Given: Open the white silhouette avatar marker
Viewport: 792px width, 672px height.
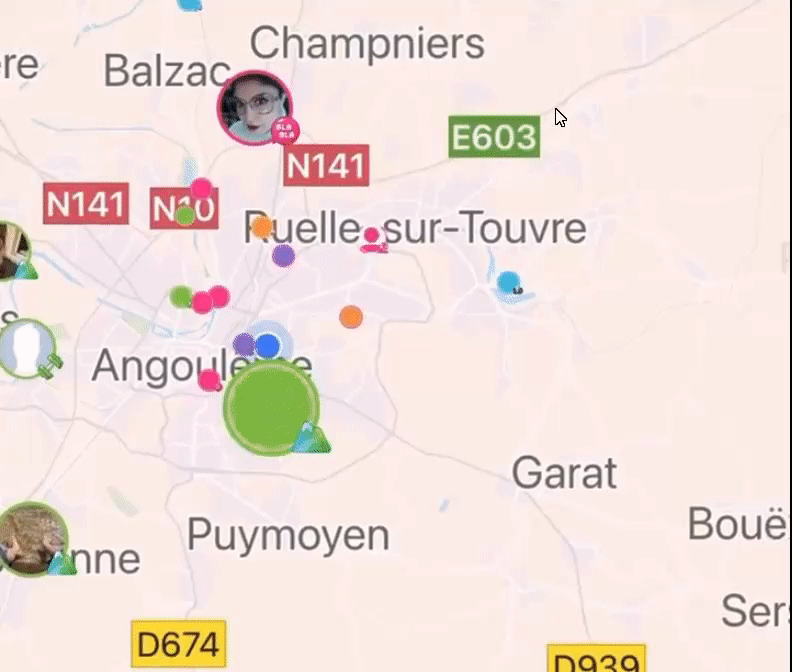Looking at the screenshot, I should [x=27, y=347].
